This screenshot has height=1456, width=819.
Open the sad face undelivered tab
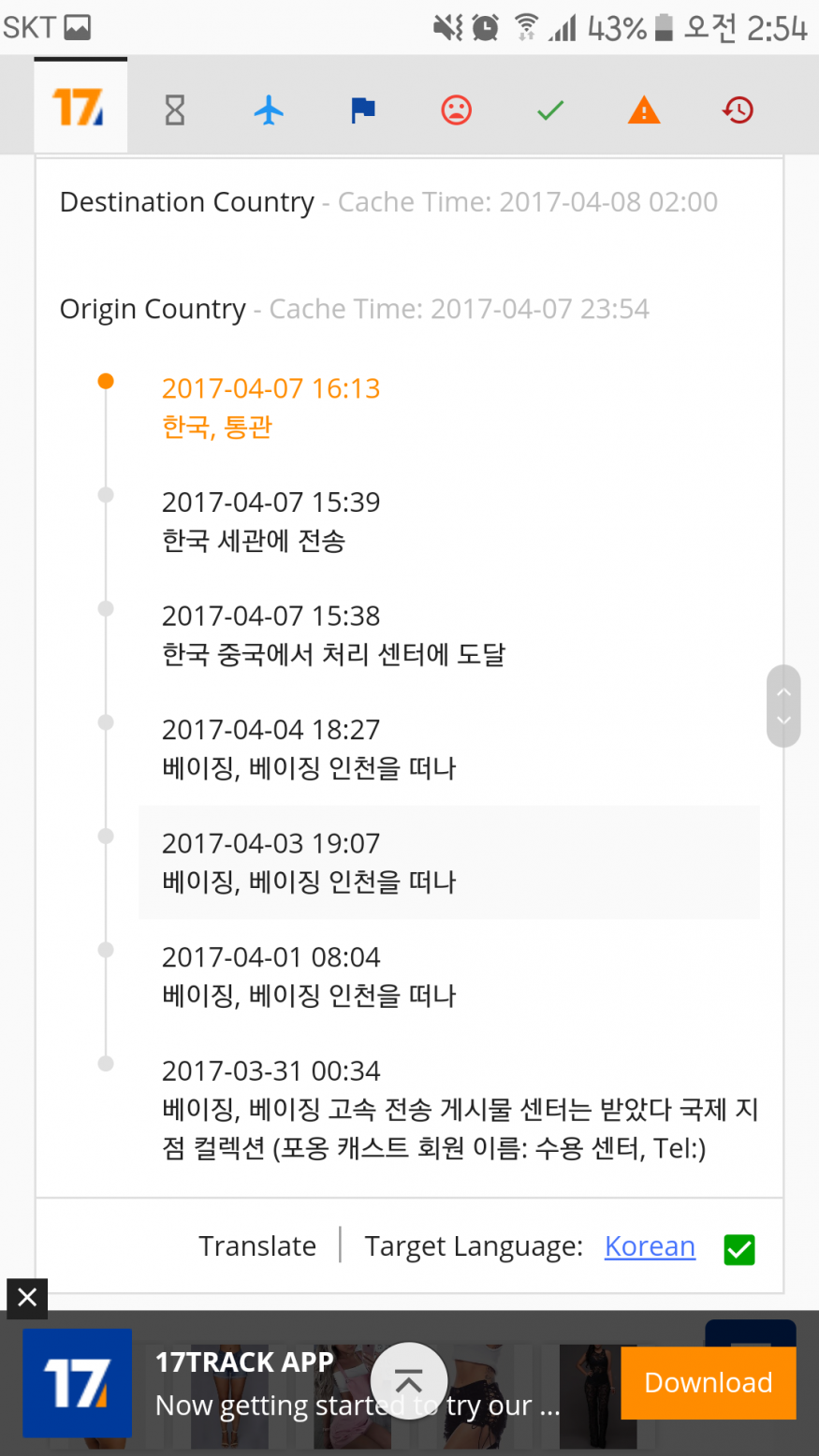tap(456, 110)
